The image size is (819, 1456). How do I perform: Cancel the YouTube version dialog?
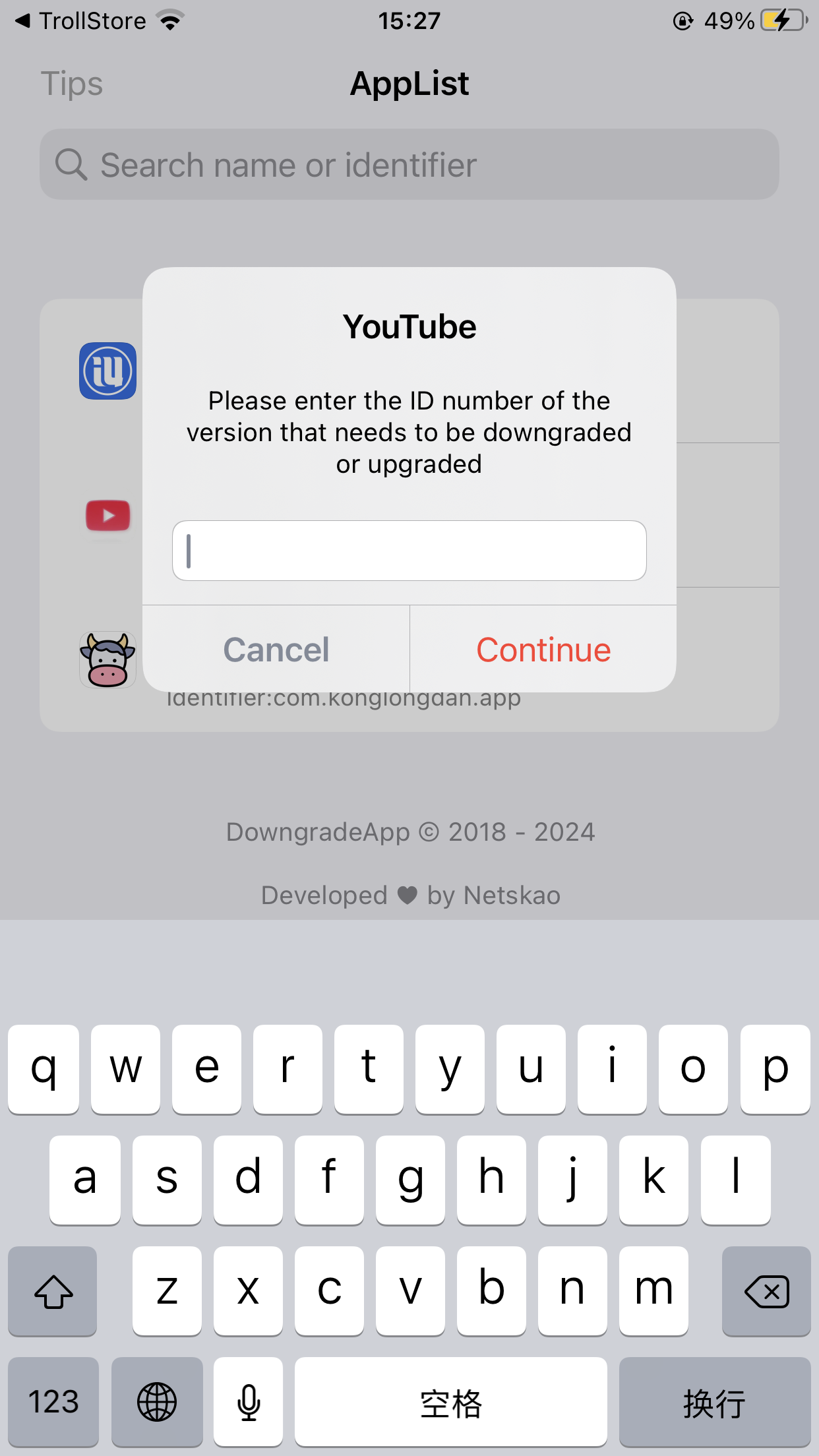[276, 650]
